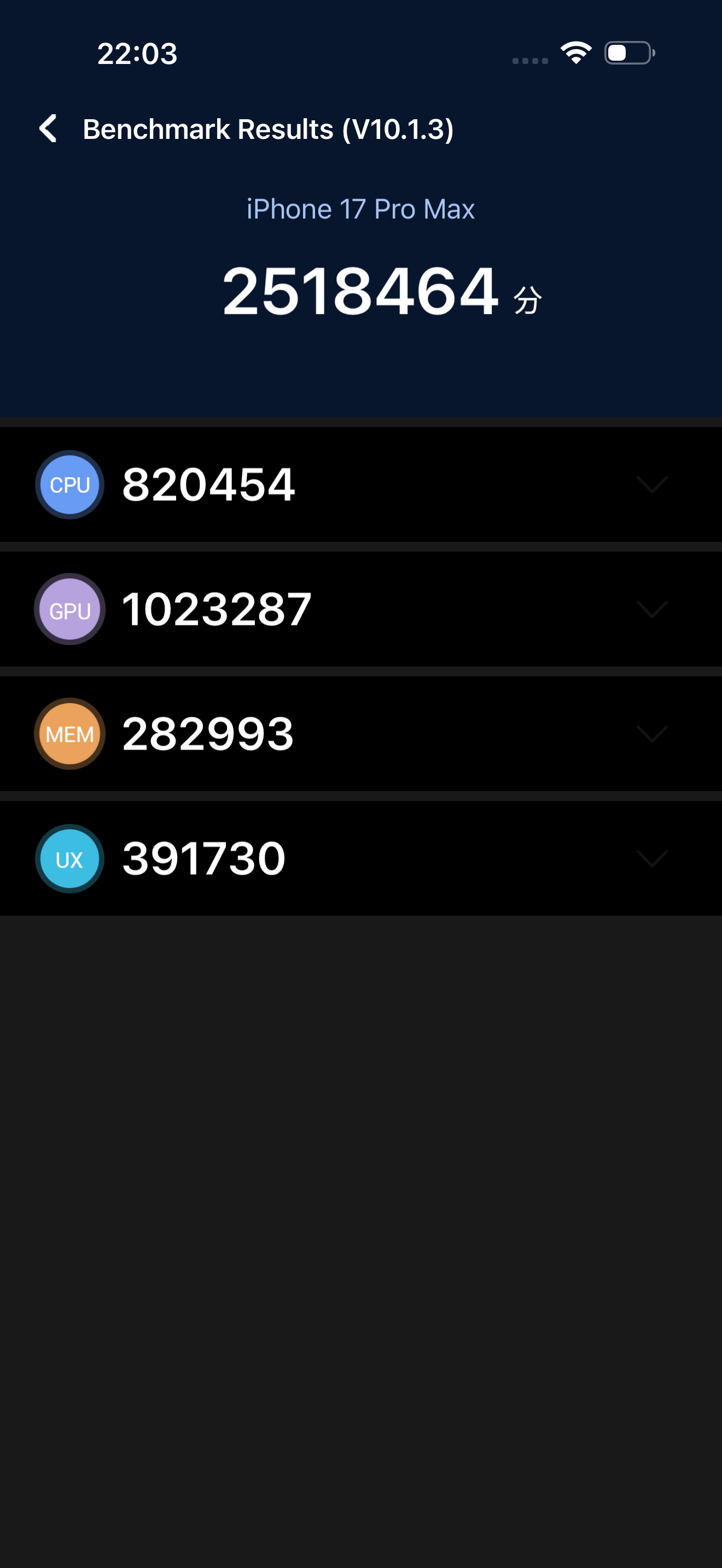Go back from Benchmark Results
This screenshot has height=1568, width=722.
pyautogui.click(x=48, y=129)
